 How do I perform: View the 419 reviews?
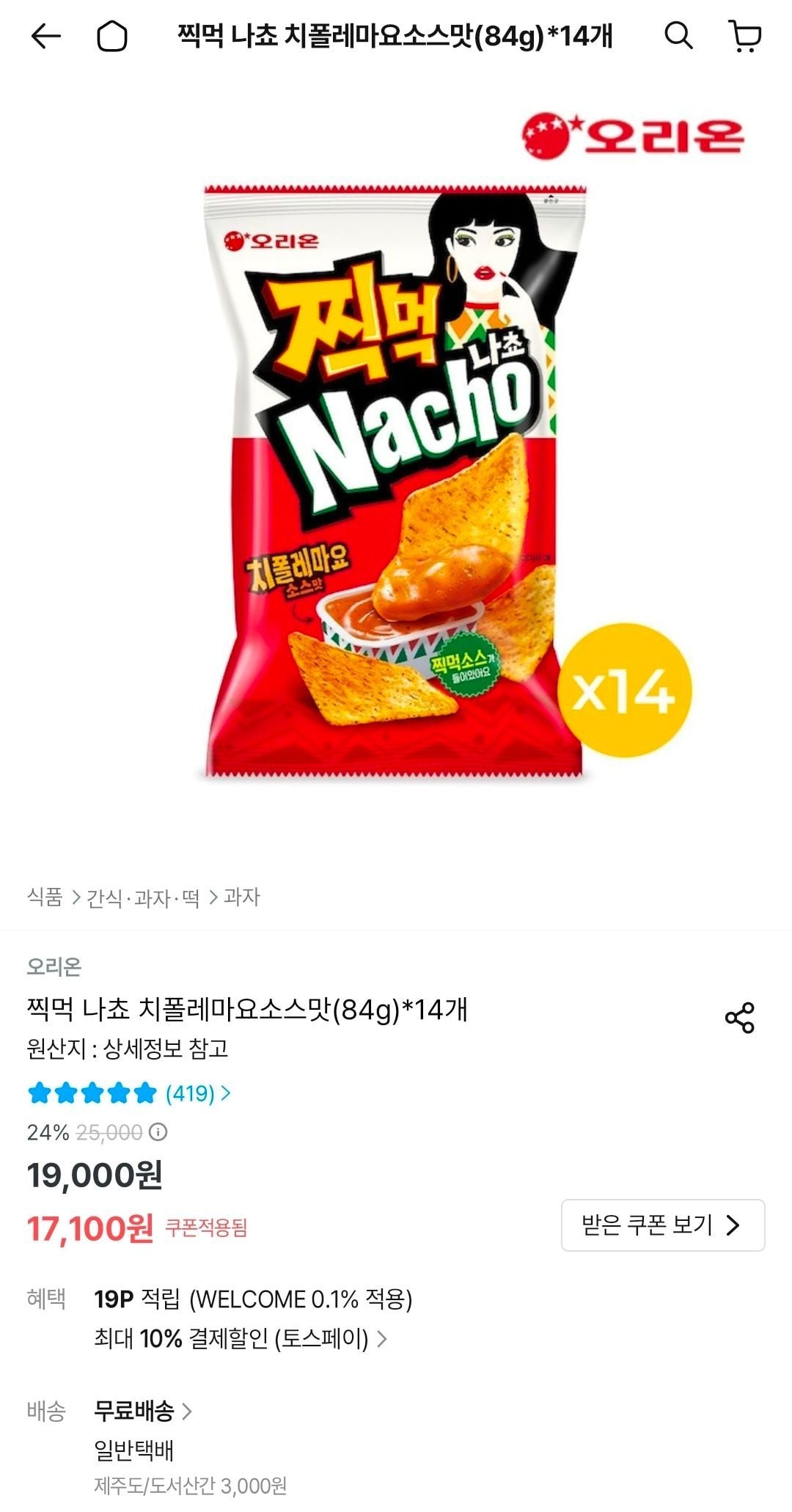point(191,1093)
